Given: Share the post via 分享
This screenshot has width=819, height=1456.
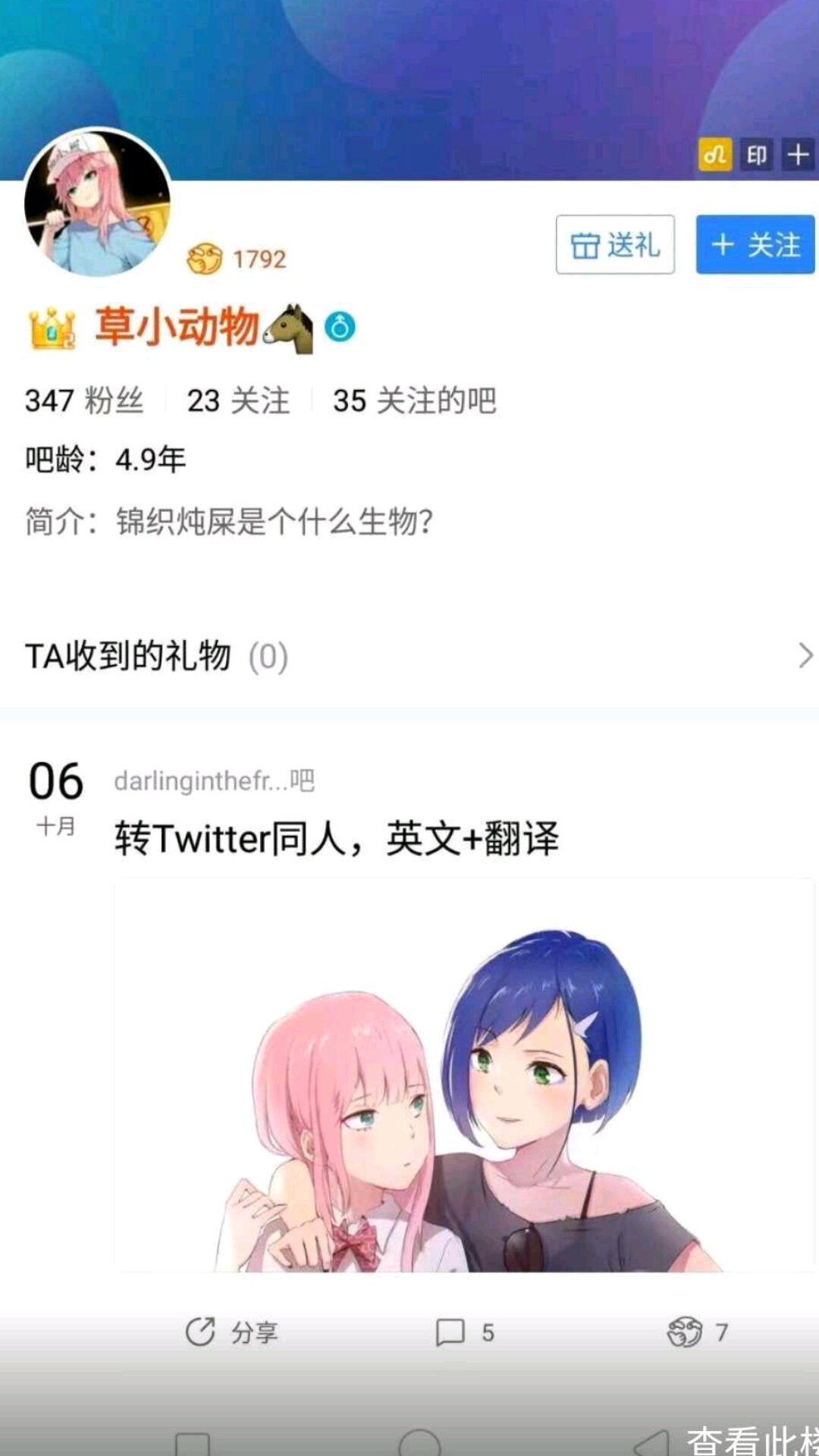Looking at the screenshot, I should click(x=232, y=1332).
